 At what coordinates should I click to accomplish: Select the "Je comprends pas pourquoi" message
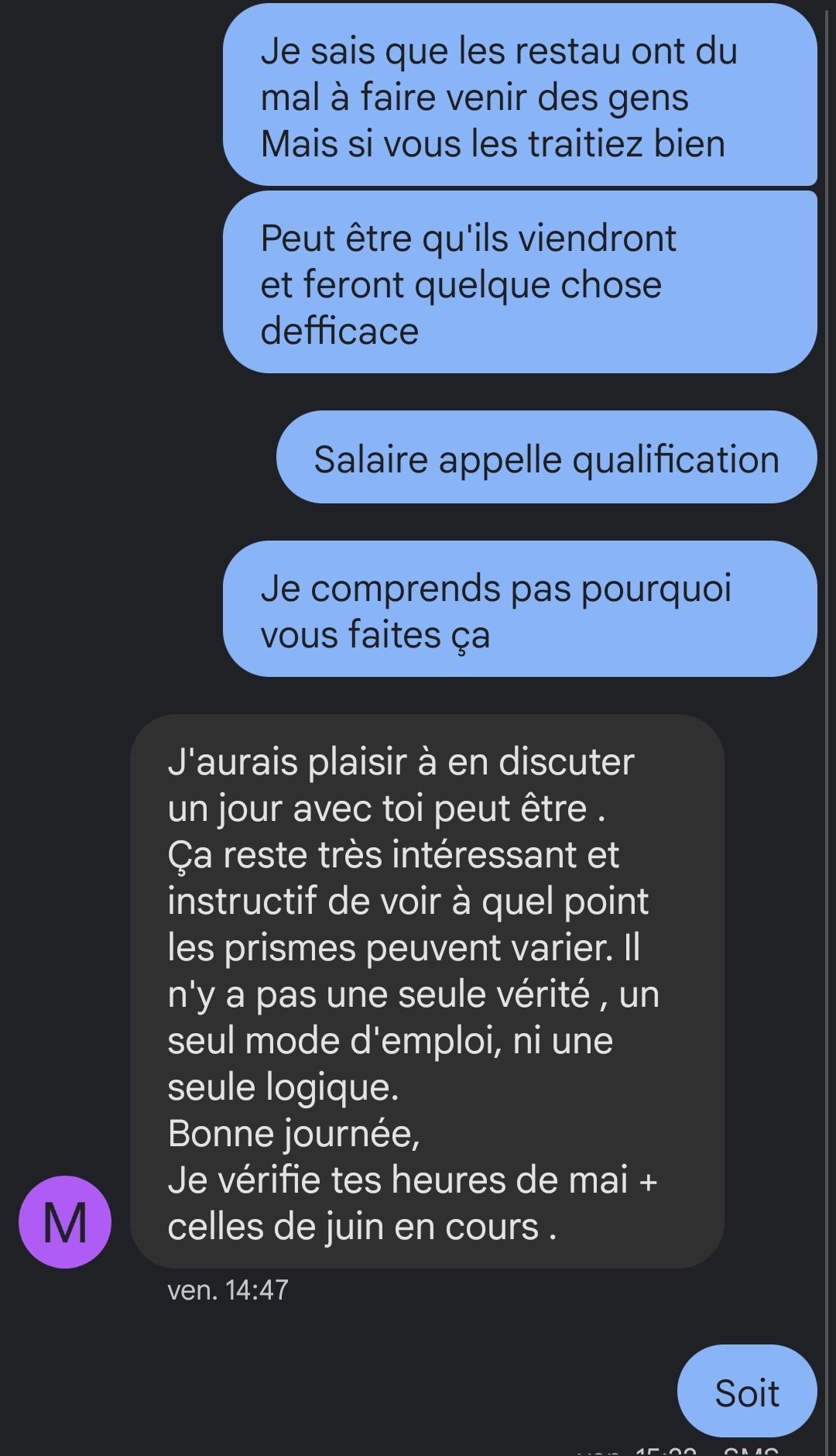point(520,609)
